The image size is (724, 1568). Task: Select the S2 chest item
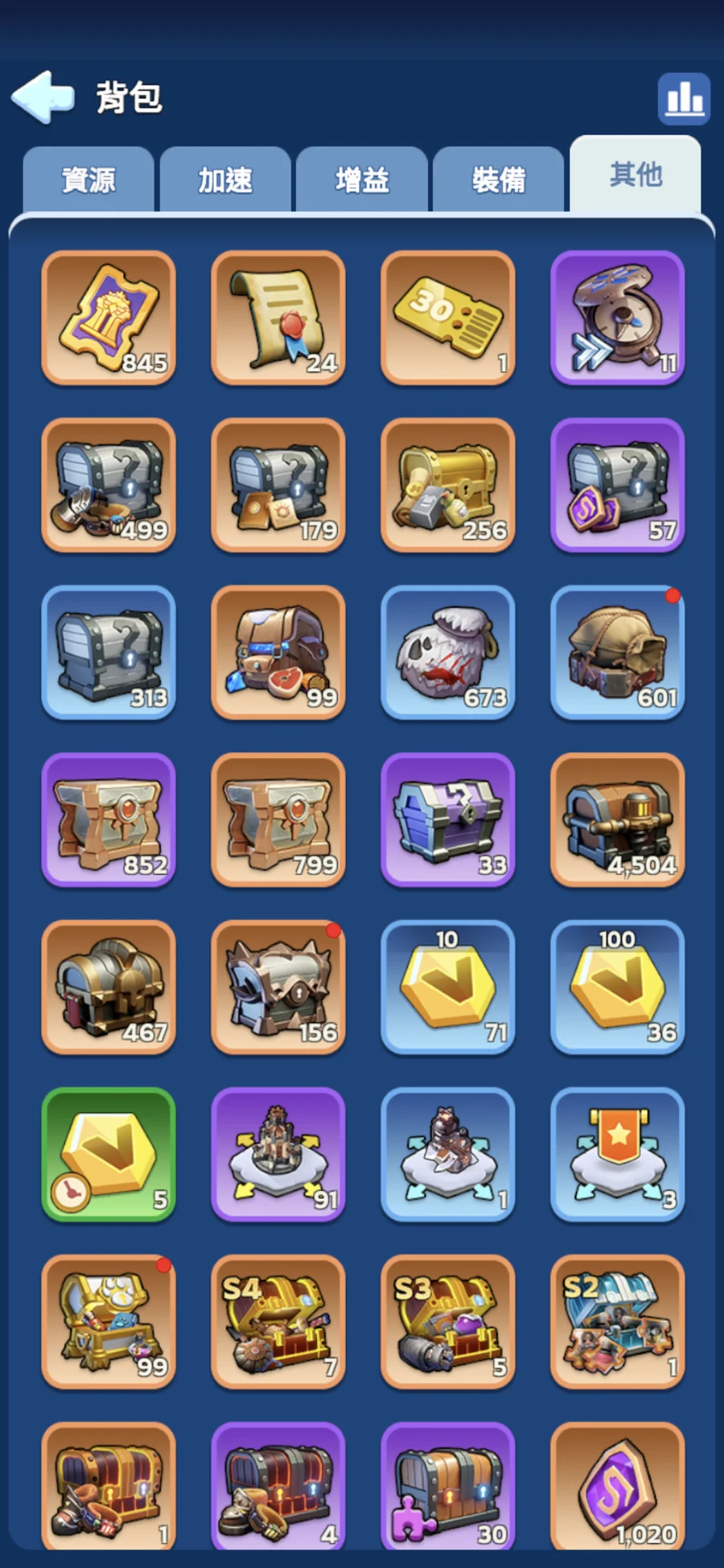(618, 1321)
